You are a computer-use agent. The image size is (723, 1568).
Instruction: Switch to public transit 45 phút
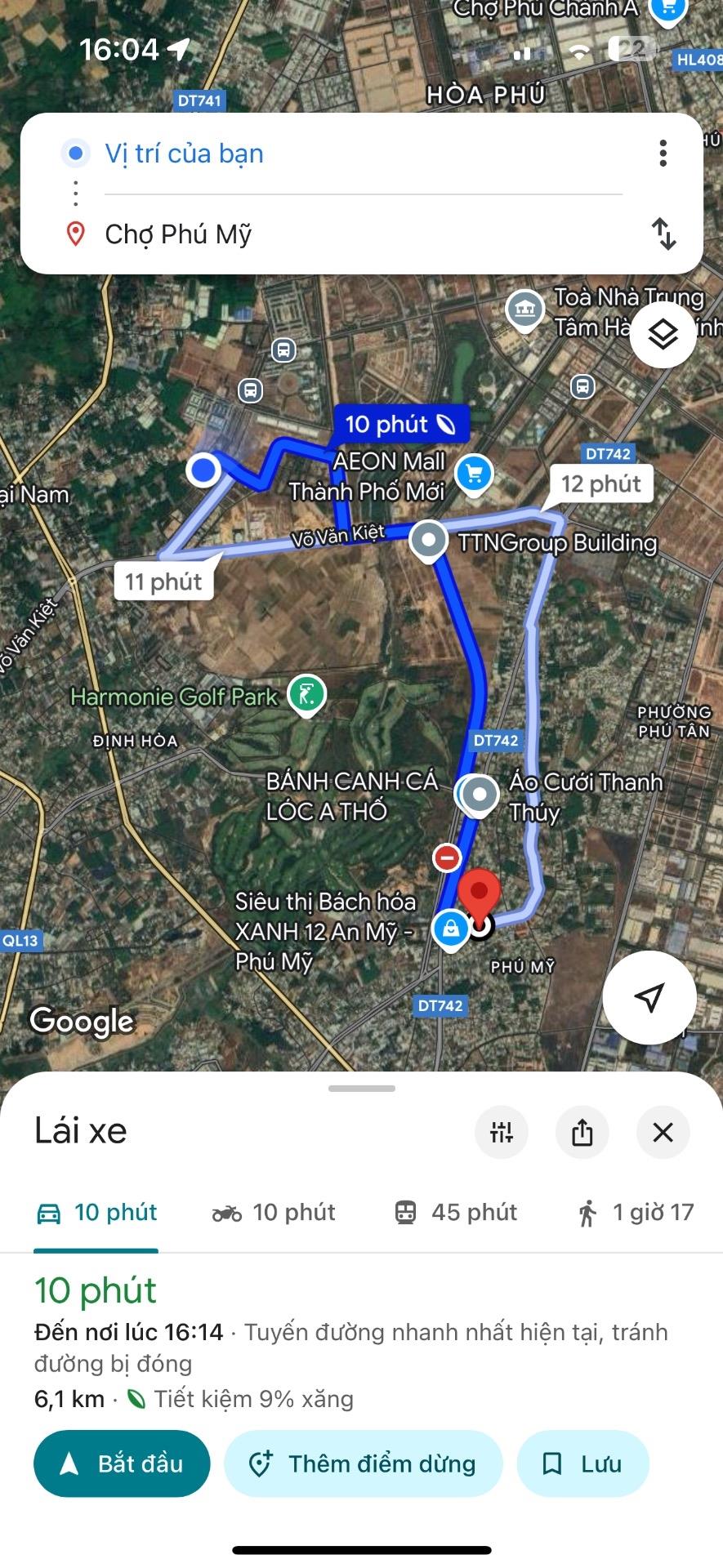455,1213
